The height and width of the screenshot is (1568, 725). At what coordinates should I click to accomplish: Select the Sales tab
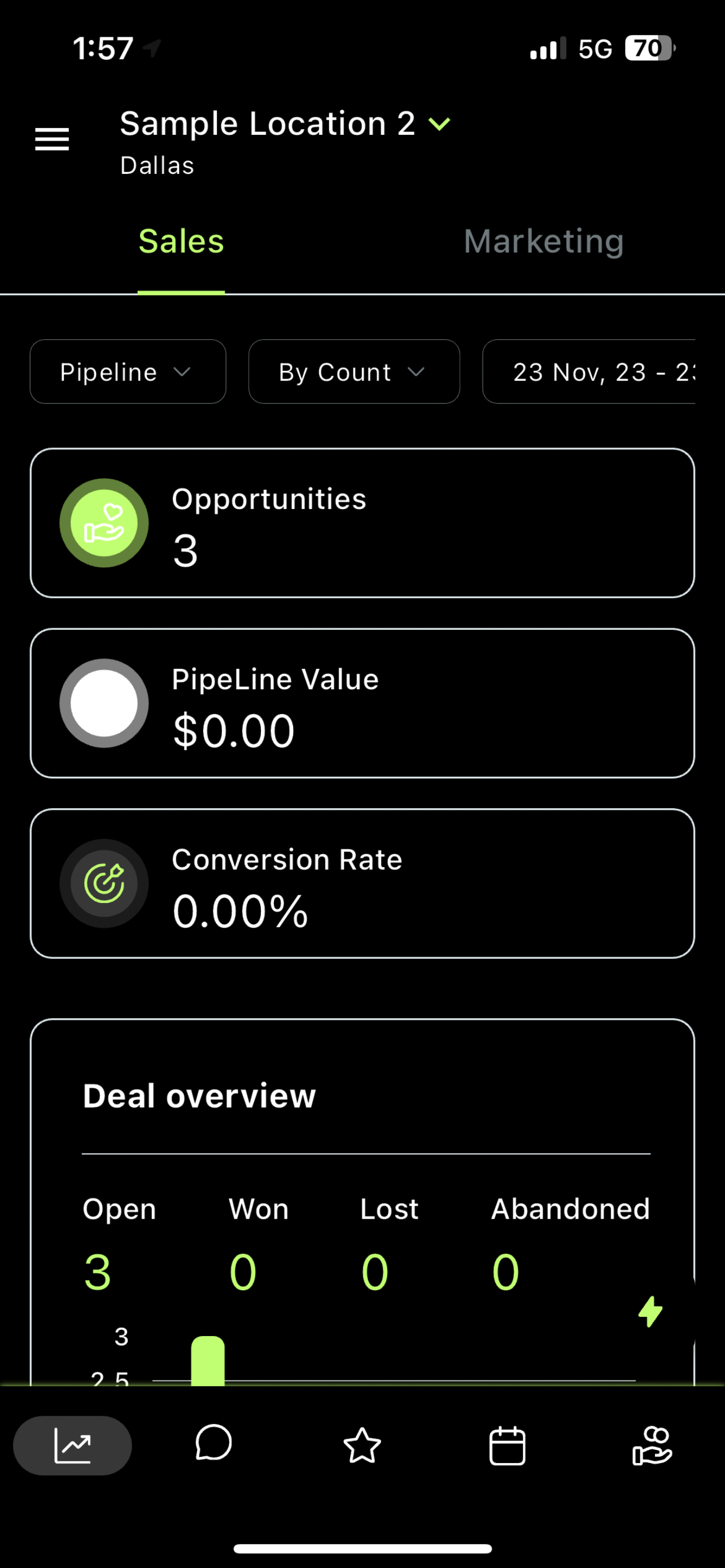[181, 242]
